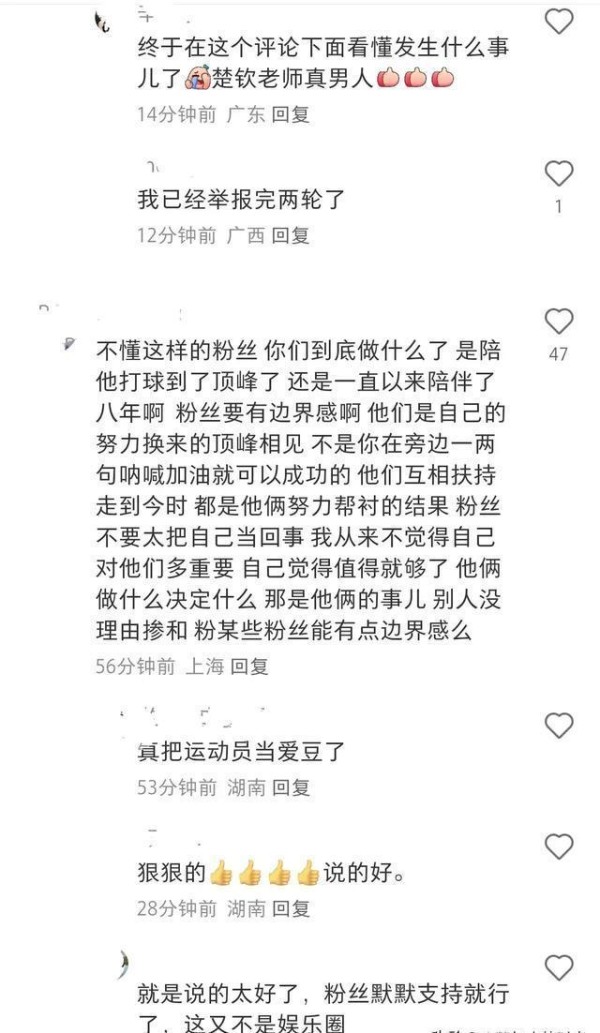Like the comment 真把运动员当爱豆了
600x1033 pixels.
pyautogui.click(x=559, y=726)
